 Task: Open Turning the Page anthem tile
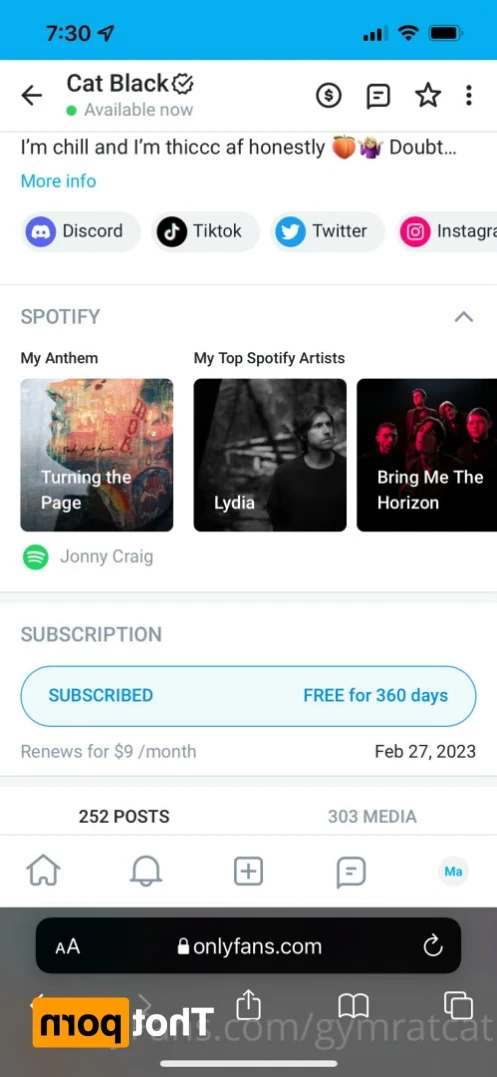tap(97, 455)
